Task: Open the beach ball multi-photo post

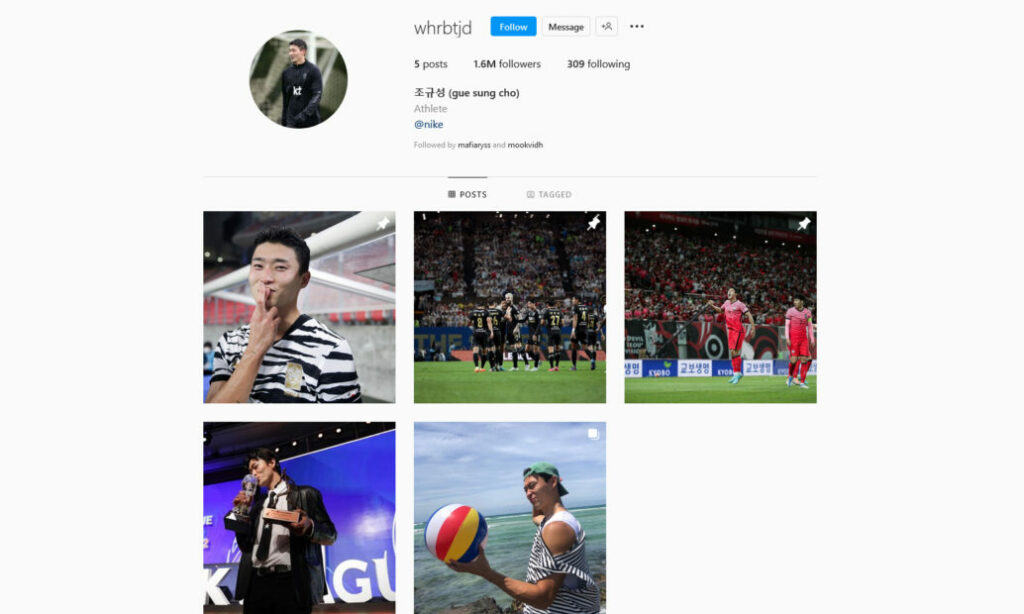Action: 510,517
